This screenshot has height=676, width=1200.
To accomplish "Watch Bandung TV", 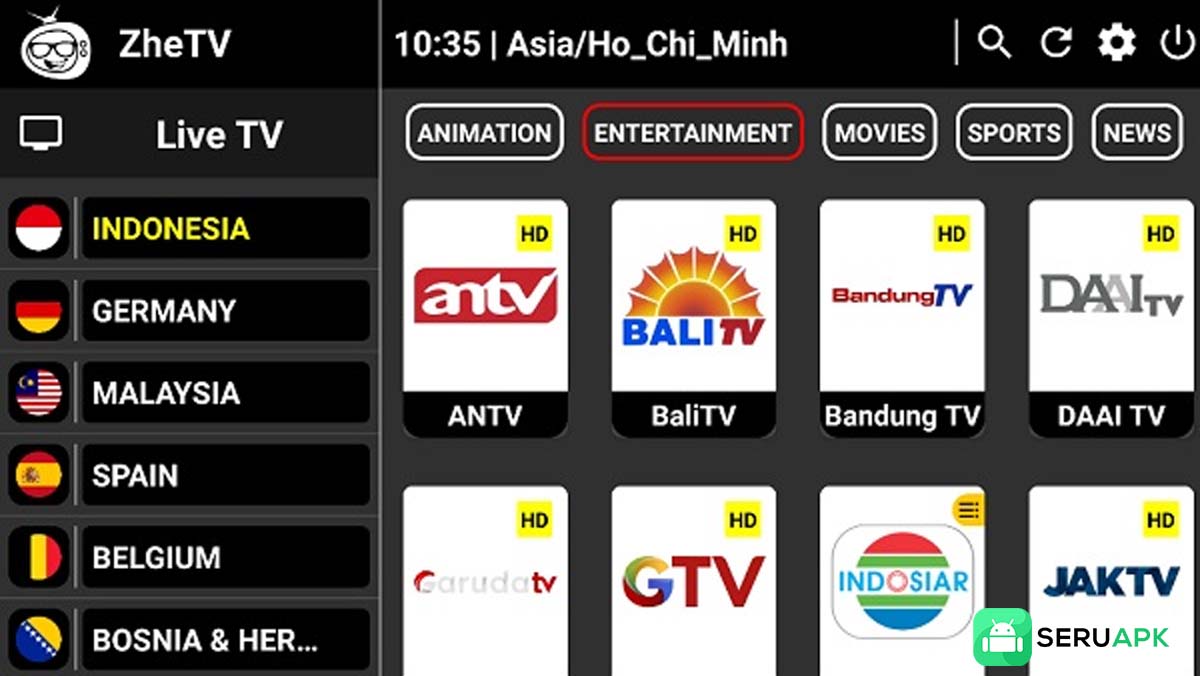I will (902, 318).
